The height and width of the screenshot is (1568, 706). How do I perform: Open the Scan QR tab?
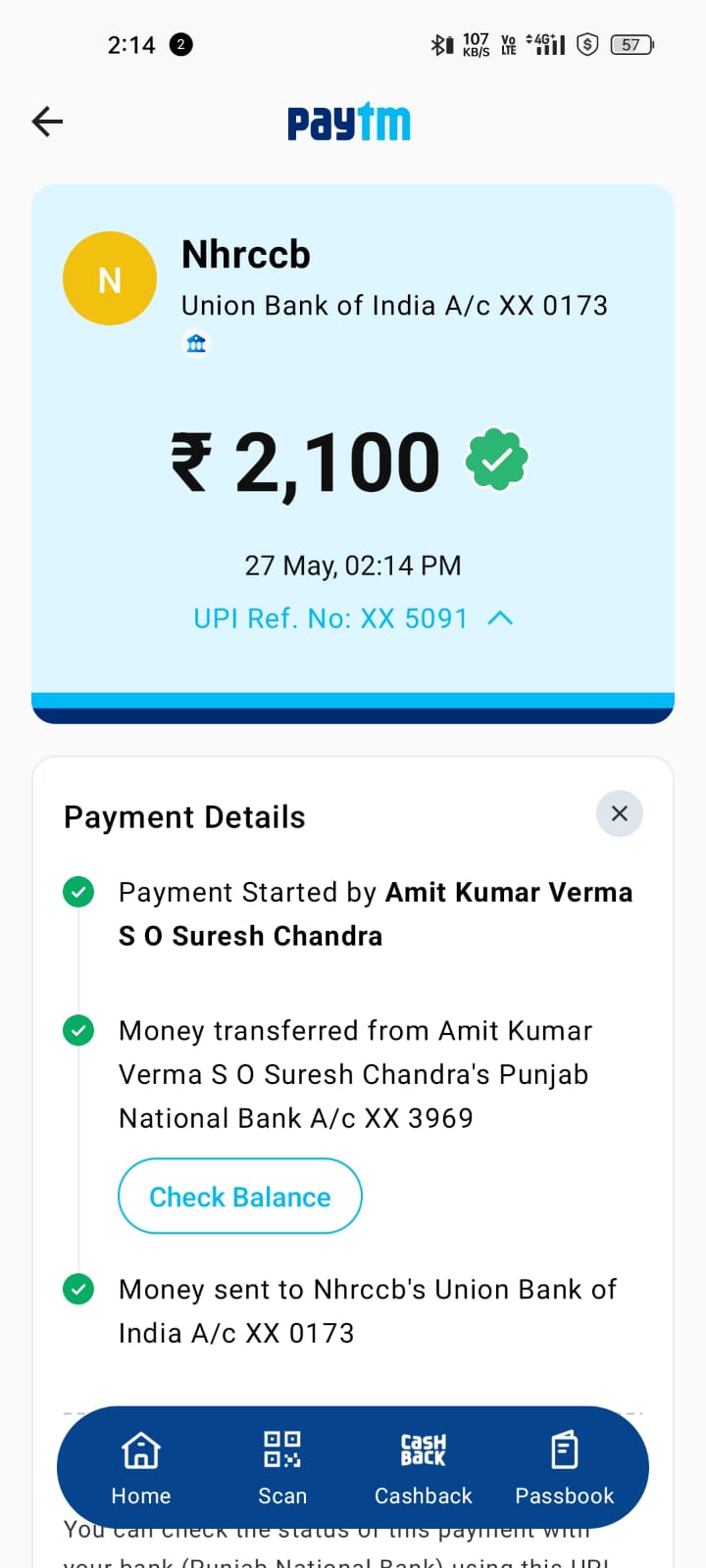[x=282, y=1467]
